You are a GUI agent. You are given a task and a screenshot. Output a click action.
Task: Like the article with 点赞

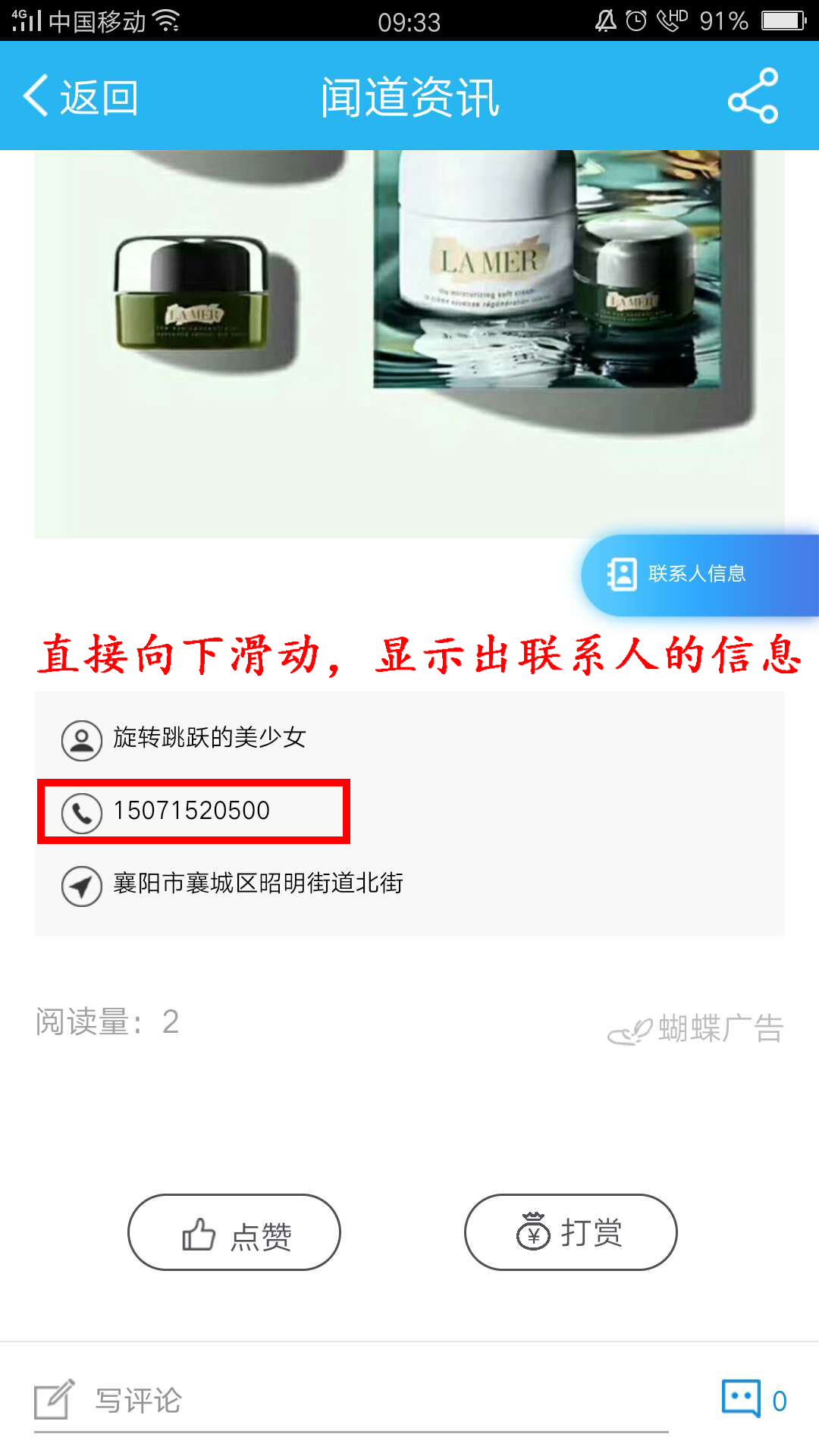pos(234,1232)
